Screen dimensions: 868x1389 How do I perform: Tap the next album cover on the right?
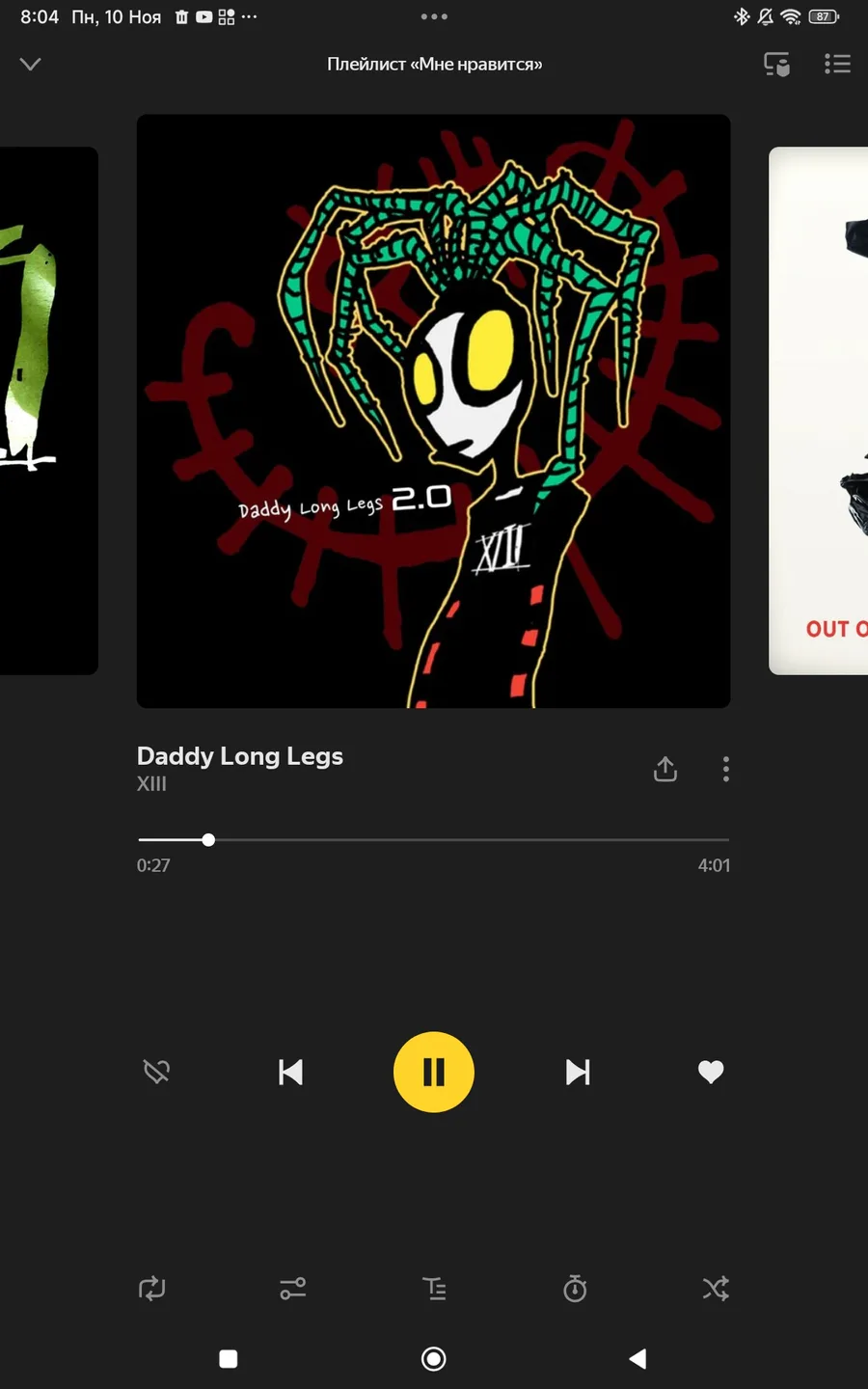click(820, 410)
